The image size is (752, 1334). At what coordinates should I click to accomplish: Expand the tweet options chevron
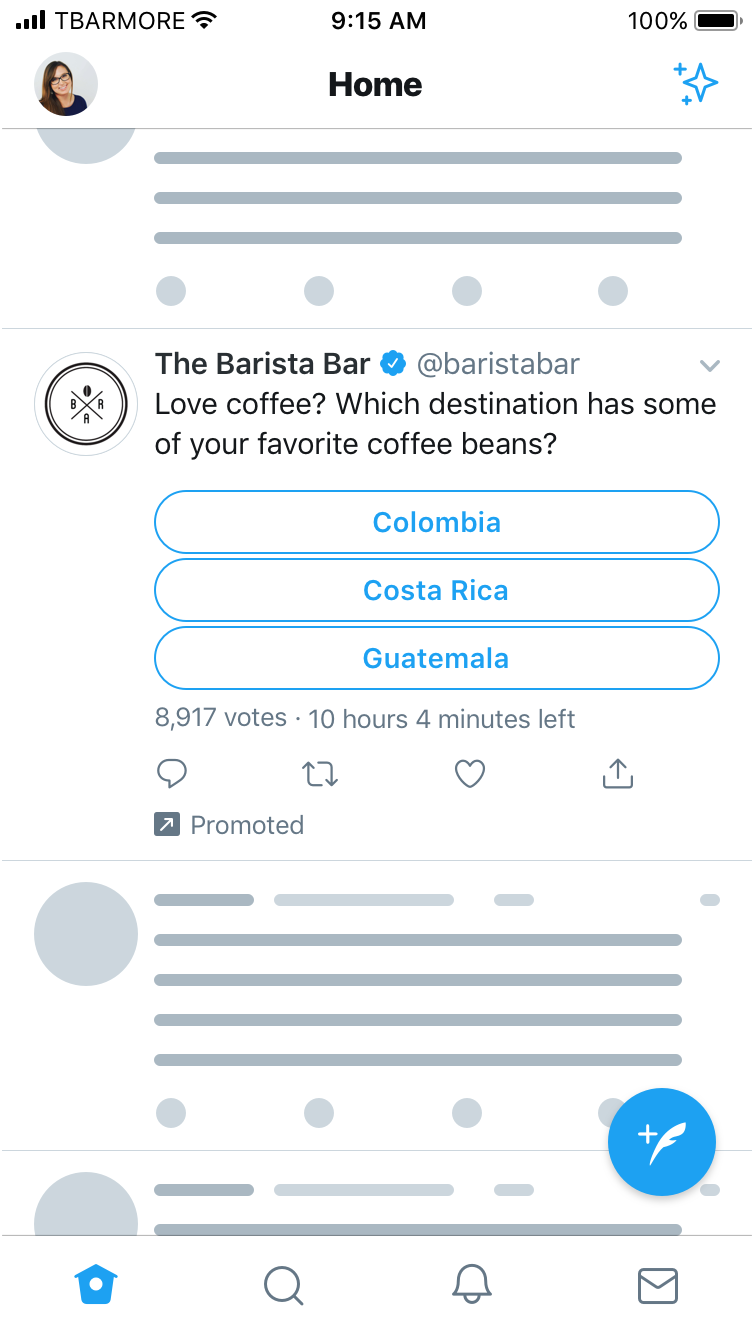click(710, 366)
